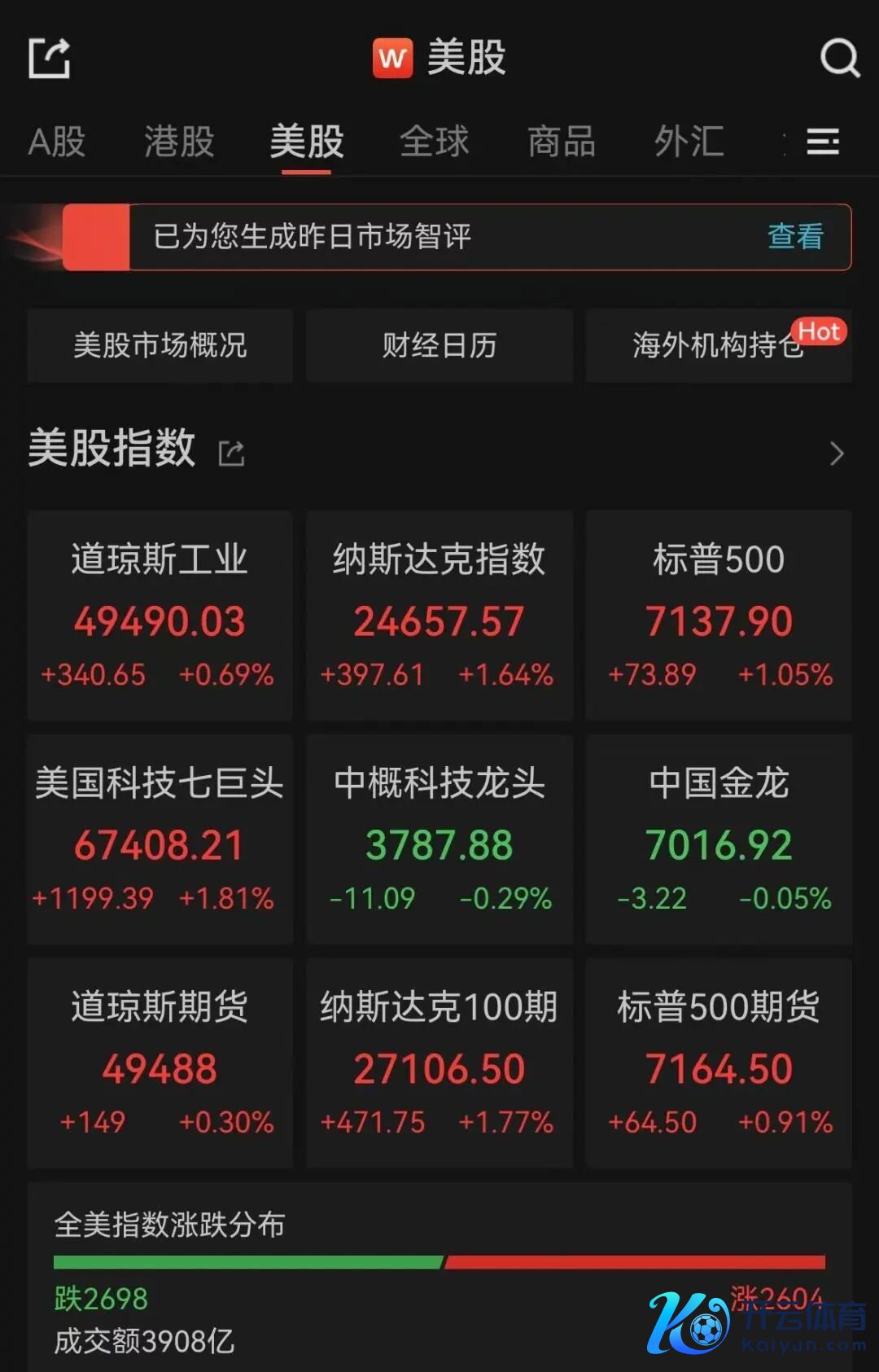The height and width of the screenshot is (1372, 879).
Task: Go to the 商品 tab
Action: pyautogui.click(x=562, y=142)
